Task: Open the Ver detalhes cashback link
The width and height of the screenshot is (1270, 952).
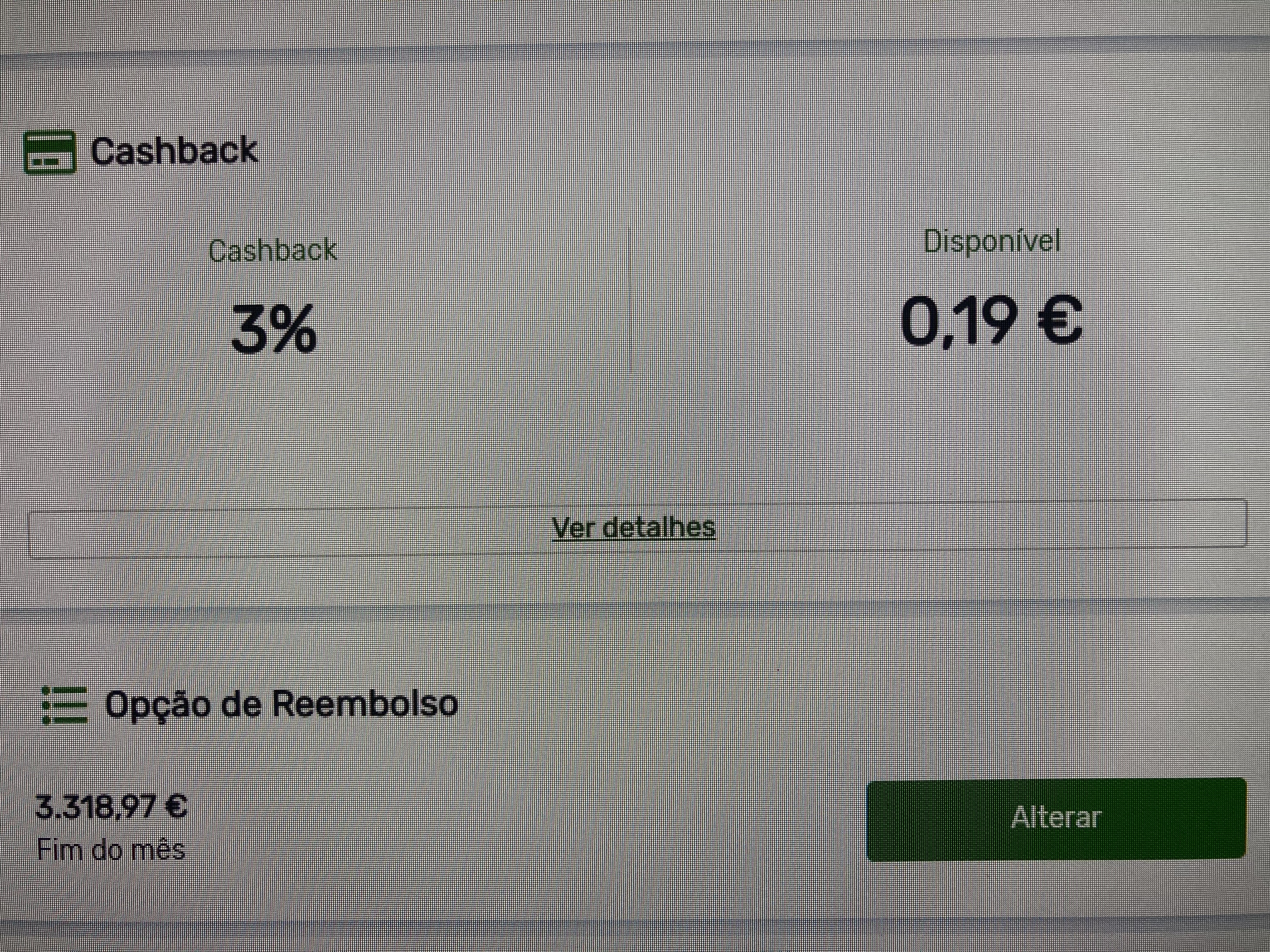Action: coord(633,527)
